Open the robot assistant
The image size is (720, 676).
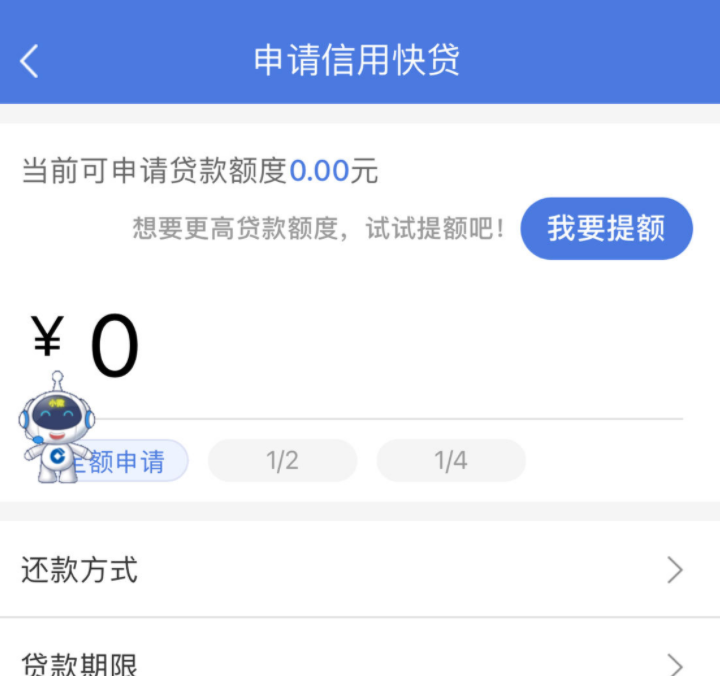56,425
